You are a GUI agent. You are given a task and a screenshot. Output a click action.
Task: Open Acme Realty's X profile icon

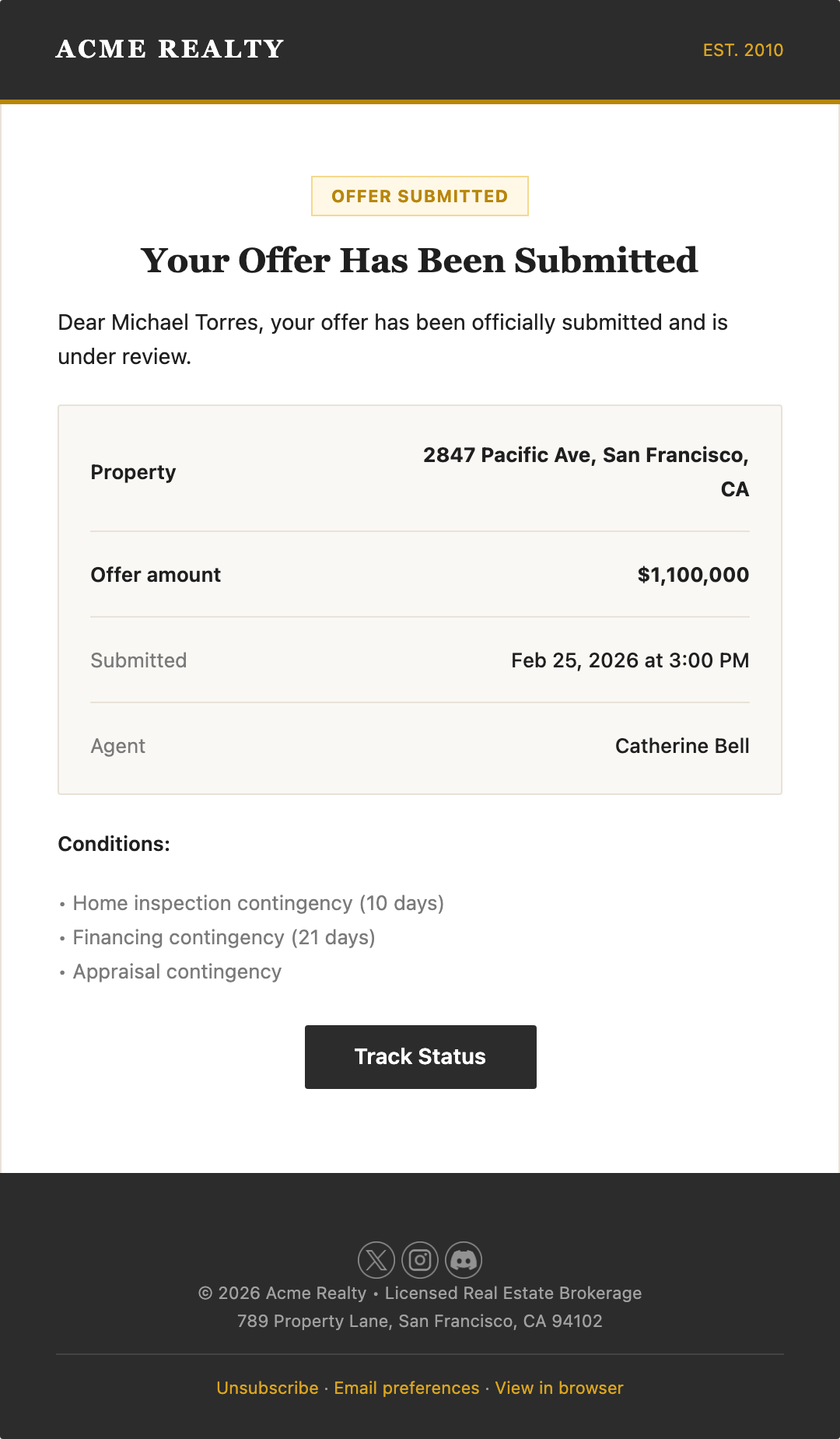pyautogui.click(x=376, y=1259)
